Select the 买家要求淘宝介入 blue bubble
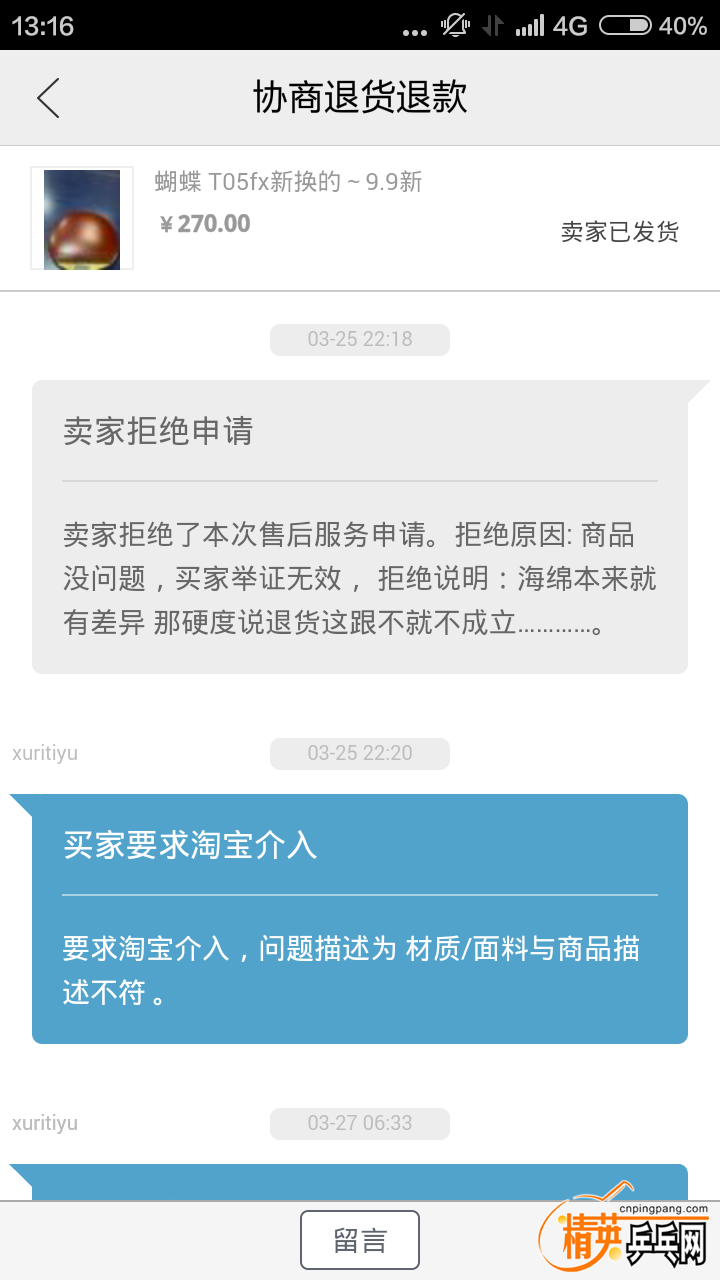 (x=360, y=920)
